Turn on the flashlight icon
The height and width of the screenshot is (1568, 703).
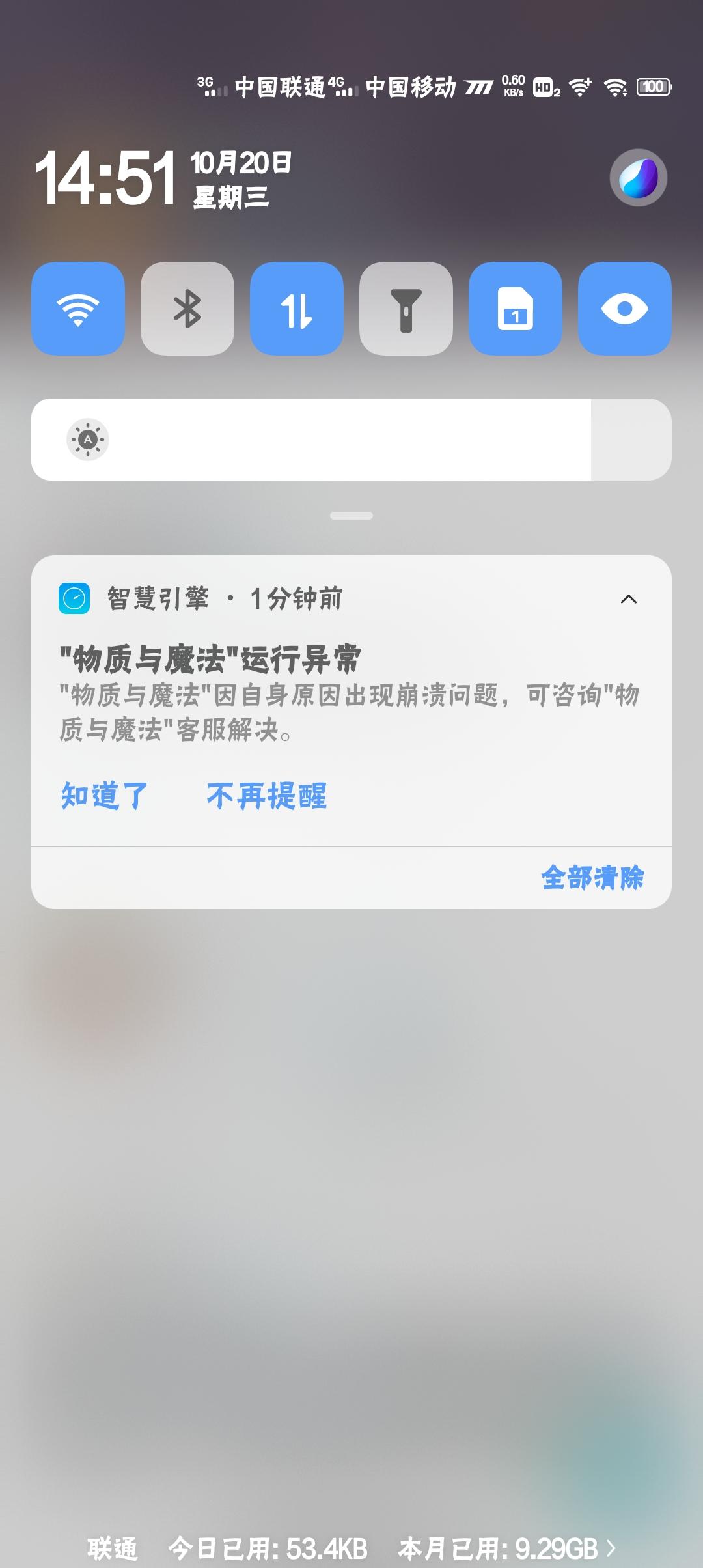click(x=406, y=309)
